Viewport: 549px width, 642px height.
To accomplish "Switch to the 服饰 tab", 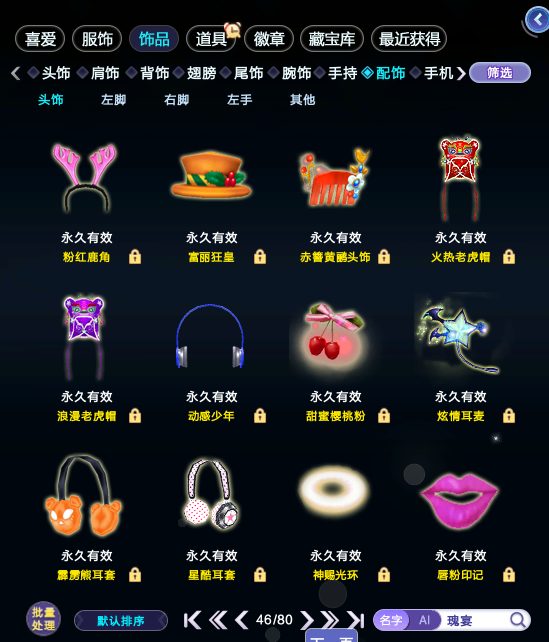I will pos(97,39).
